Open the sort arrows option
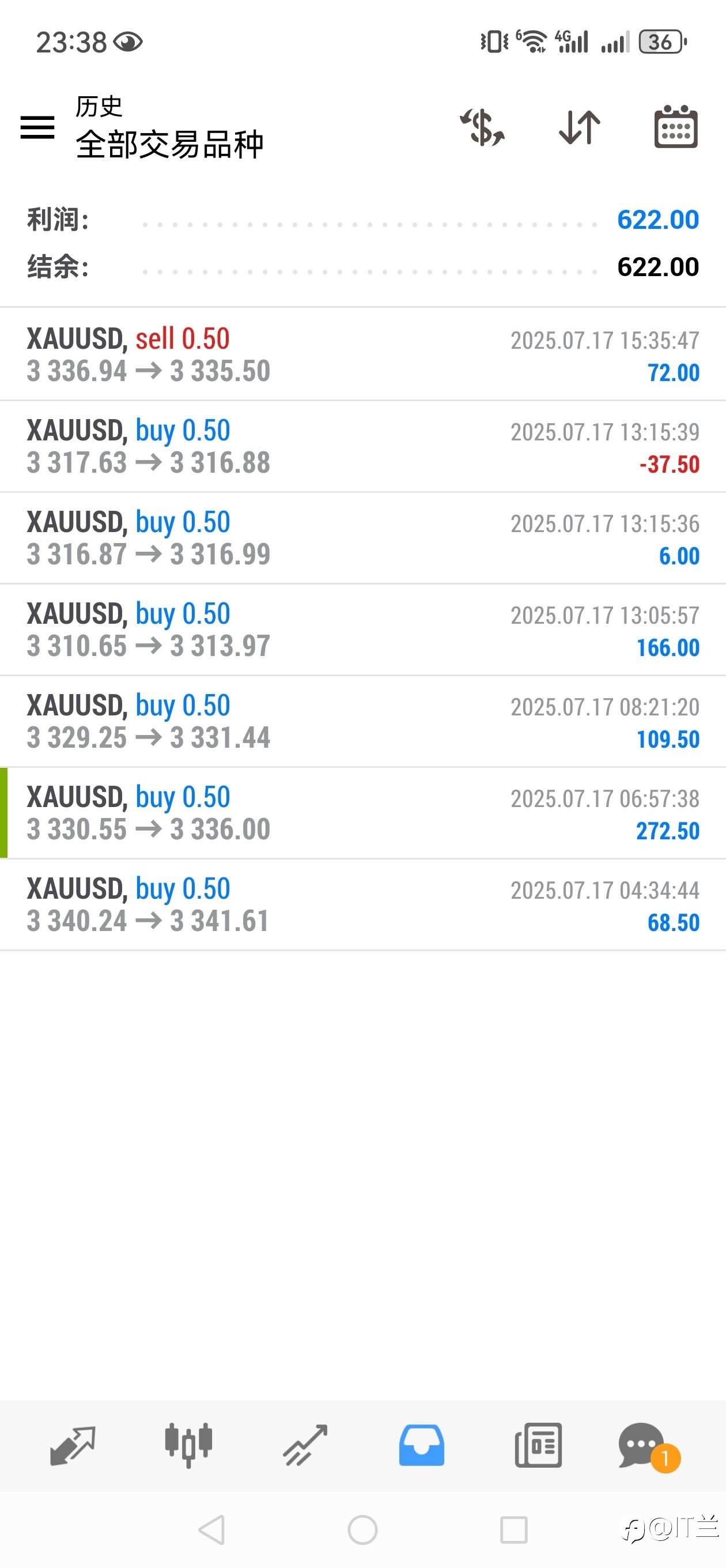This screenshot has width=726, height=1568. click(579, 127)
